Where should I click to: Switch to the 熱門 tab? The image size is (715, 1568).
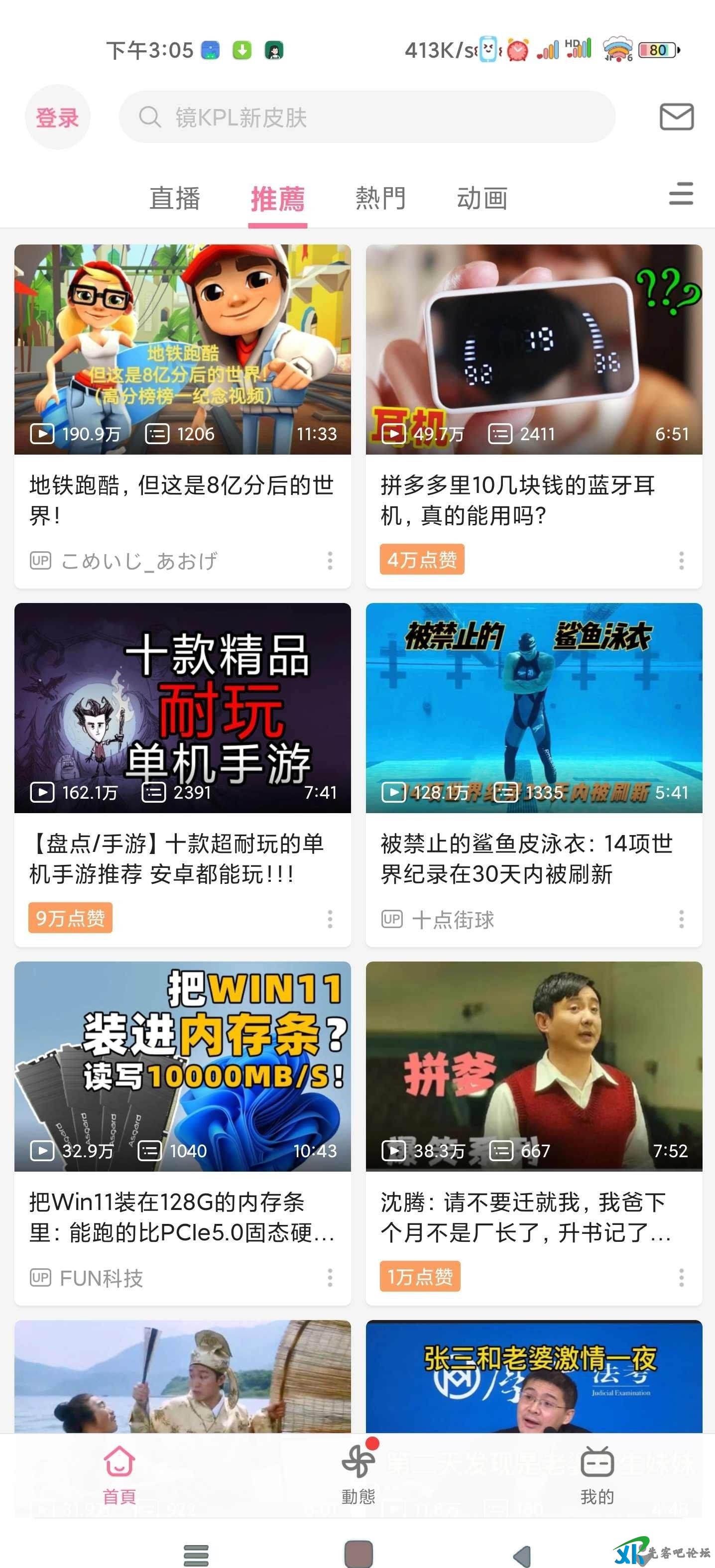(380, 199)
